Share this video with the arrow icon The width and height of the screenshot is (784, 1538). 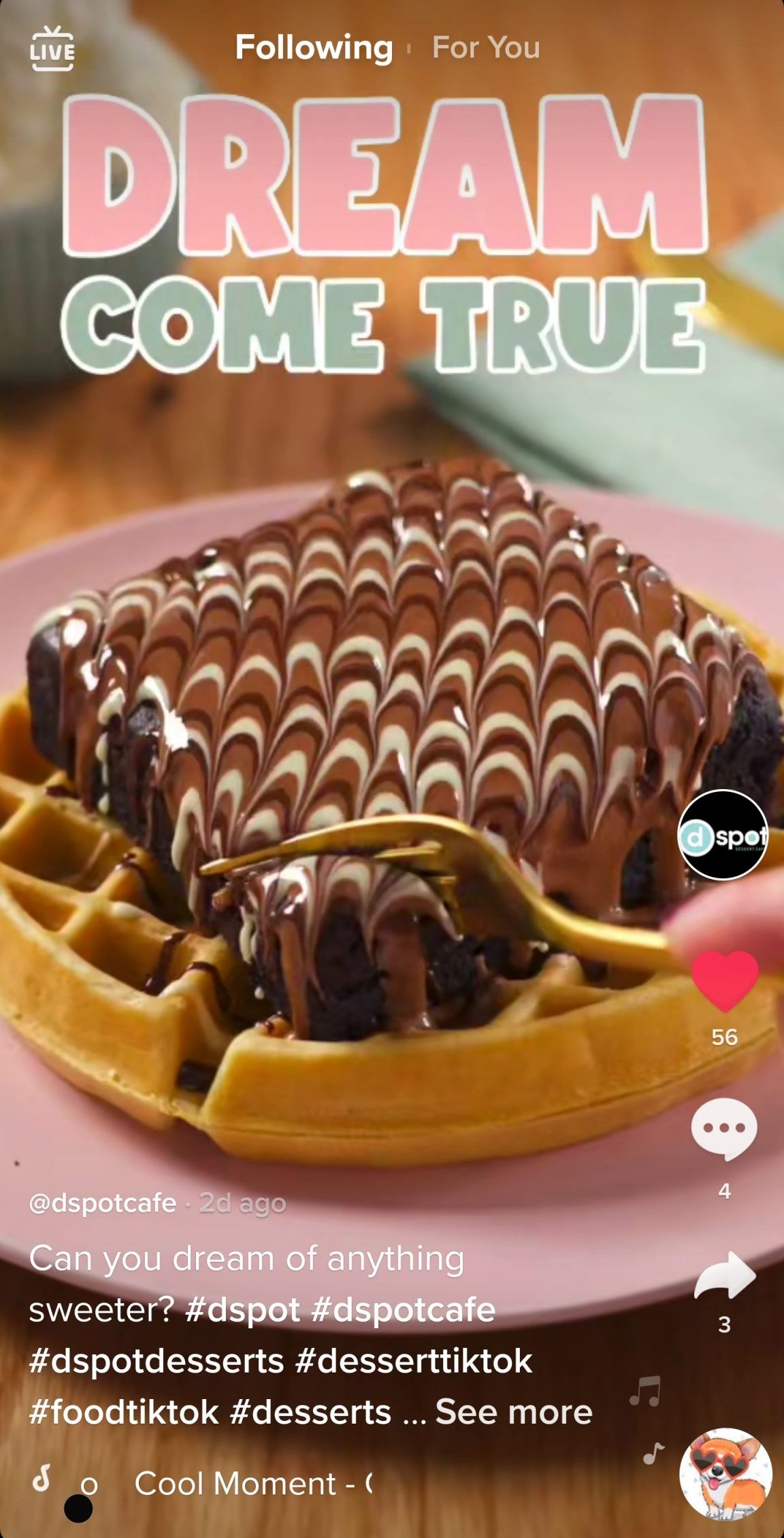pyautogui.click(x=725, y=1275)
